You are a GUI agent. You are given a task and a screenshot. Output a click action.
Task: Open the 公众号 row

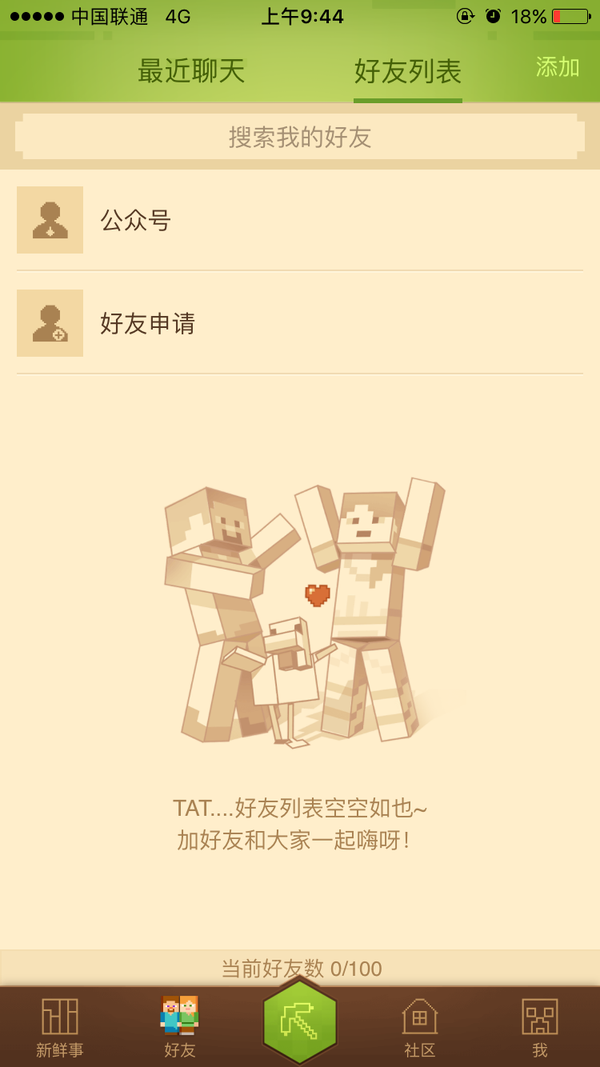(300, 220)
